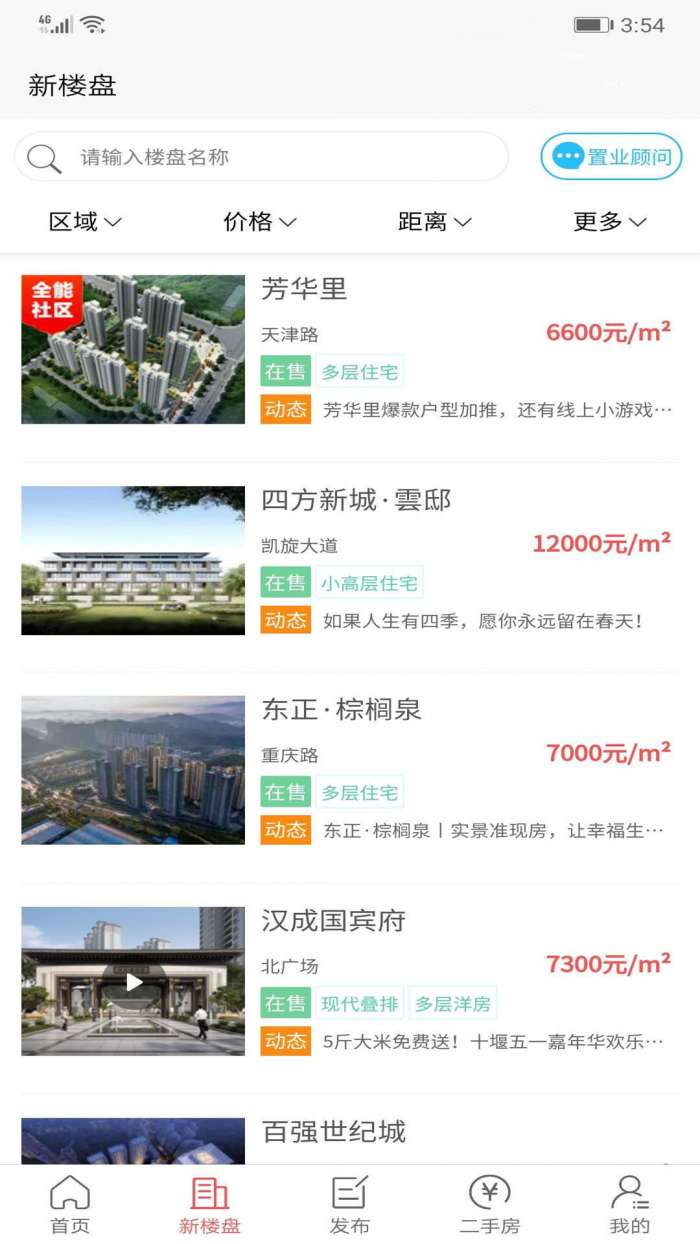Select the 新楼盘 tab
Image resolution: width=700 pixels, height=1244 pixels.
210,1205
